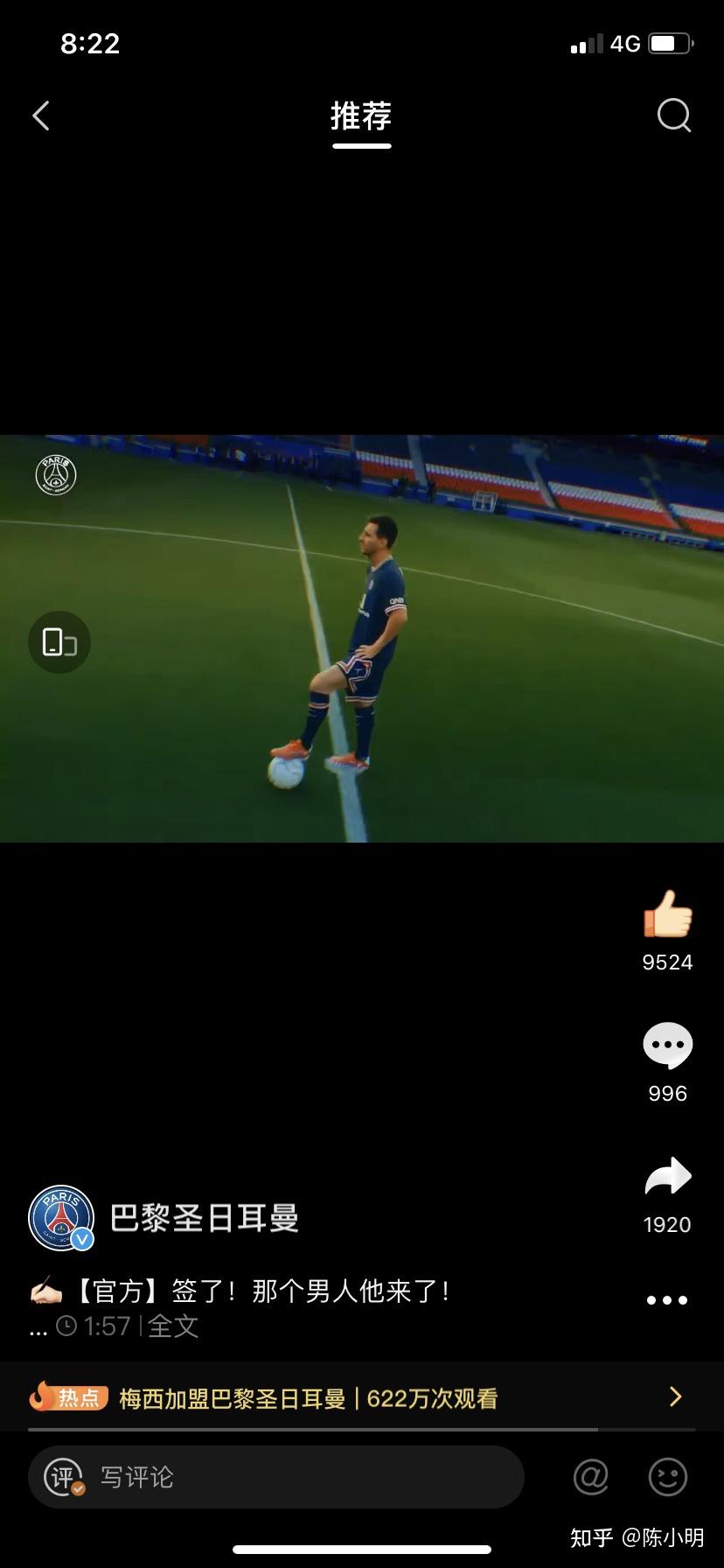Open the three-dot more options menu
Viewport: 724px width, 1568px height.
point(667,1300)
